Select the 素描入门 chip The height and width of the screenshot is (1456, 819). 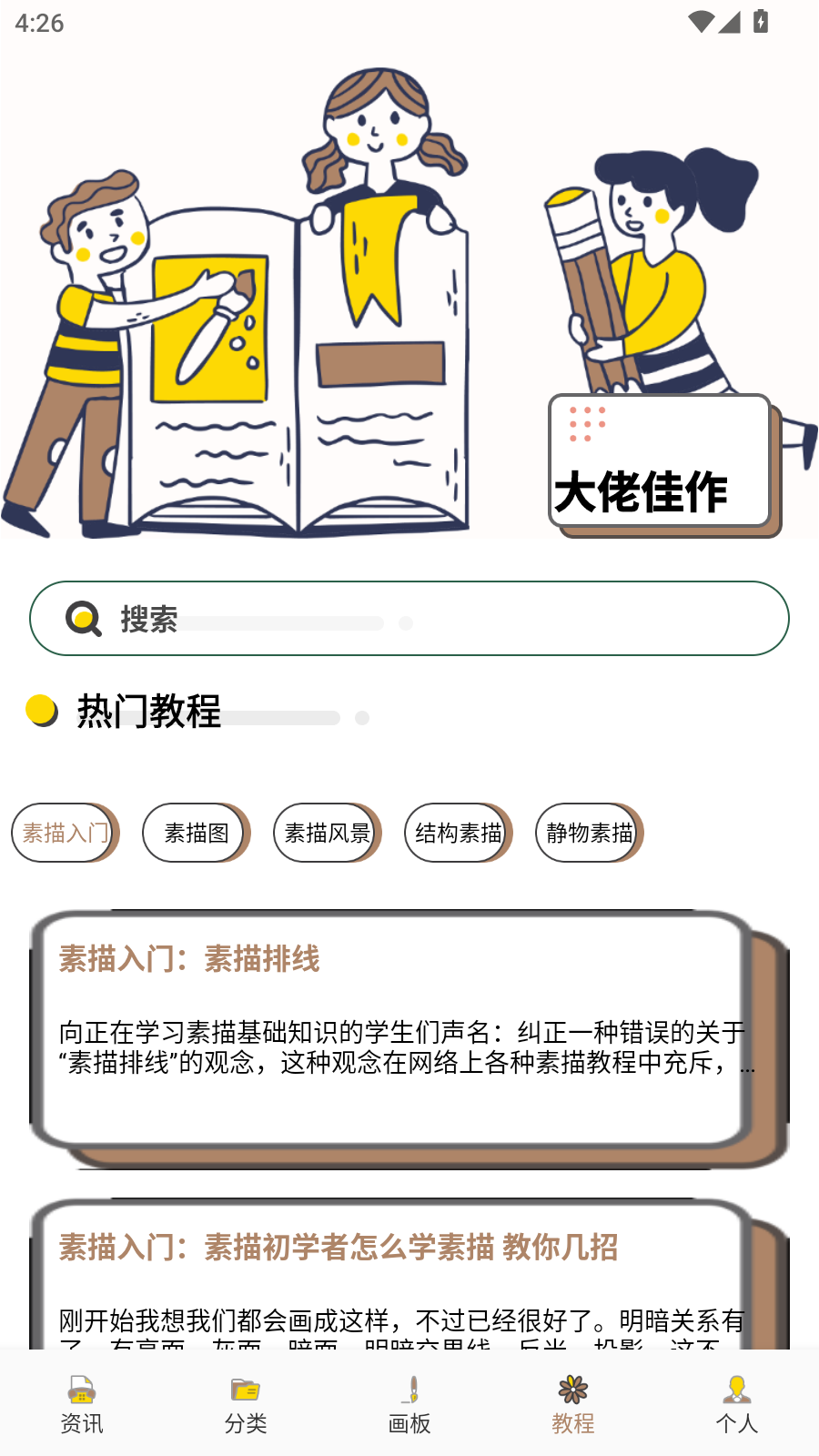pos(65,833)
